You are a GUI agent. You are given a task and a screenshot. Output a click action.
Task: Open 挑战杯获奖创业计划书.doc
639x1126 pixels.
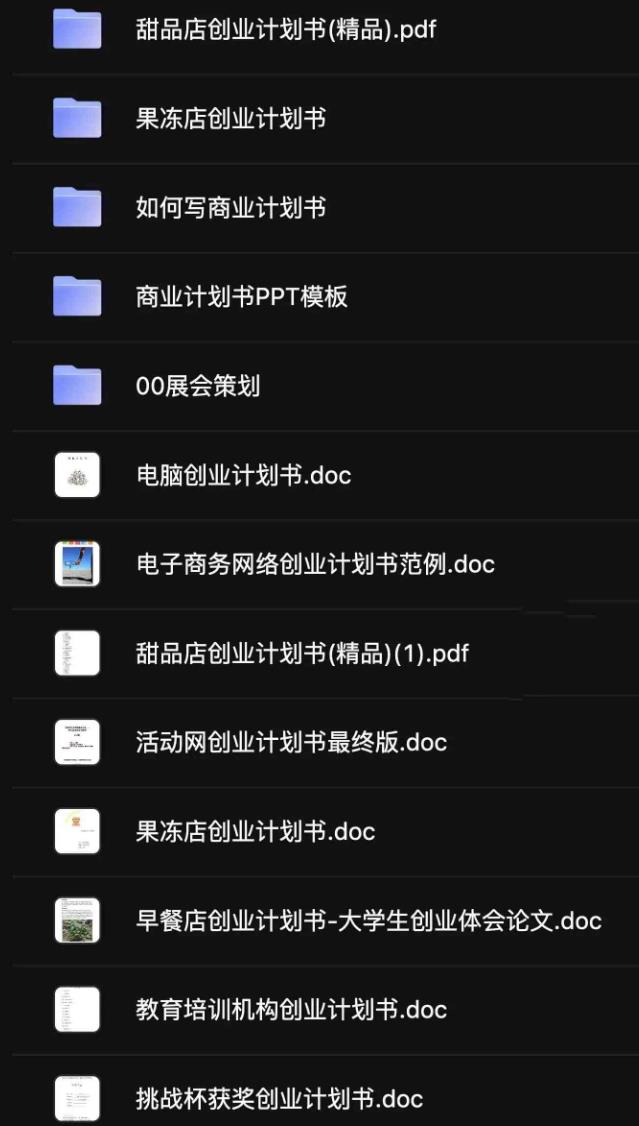[279, 1098]
